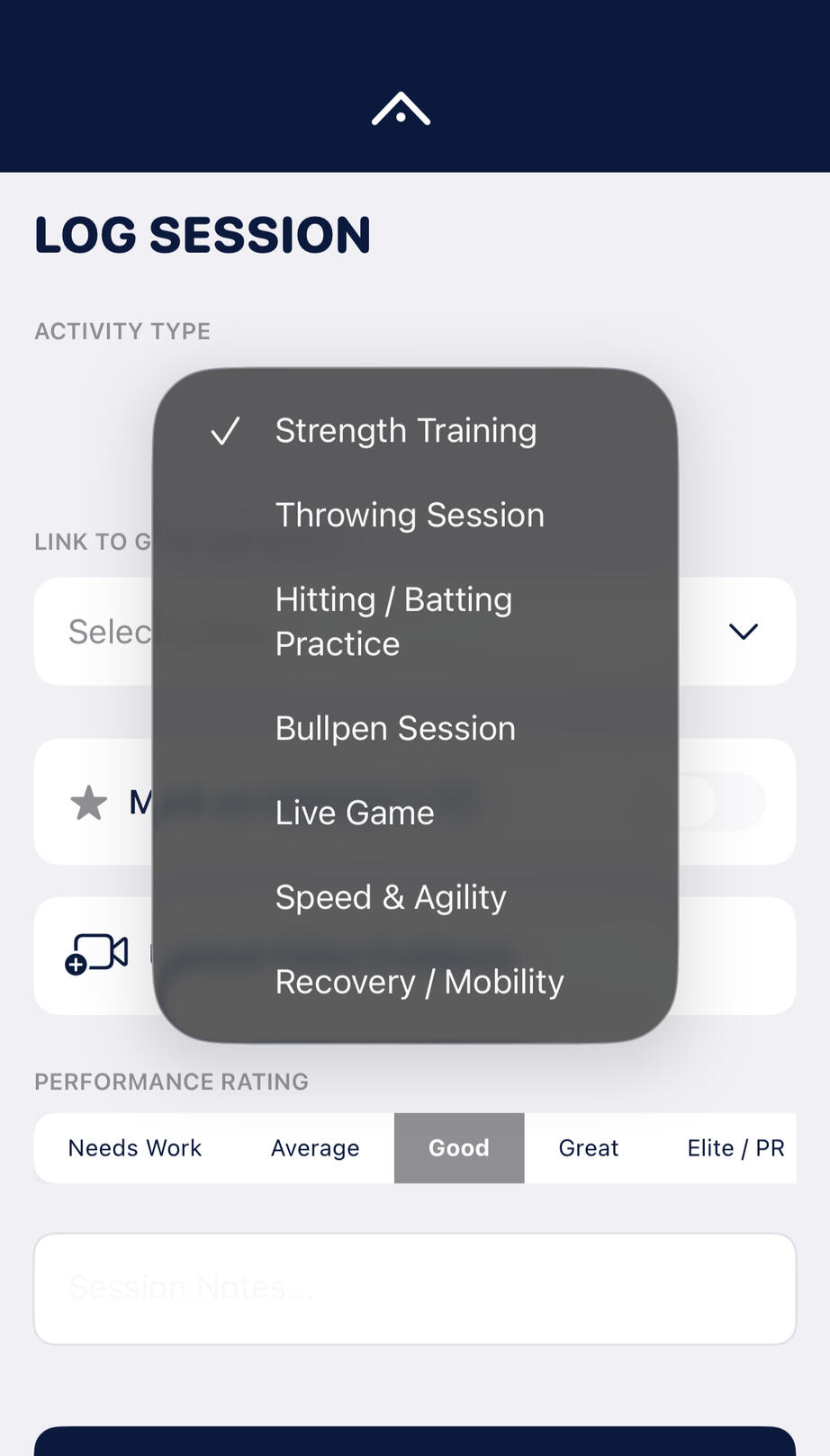Choose Live Game as activity
Image resolution: width=830 pixels, height=1456 pixels.
coord(355,813)
